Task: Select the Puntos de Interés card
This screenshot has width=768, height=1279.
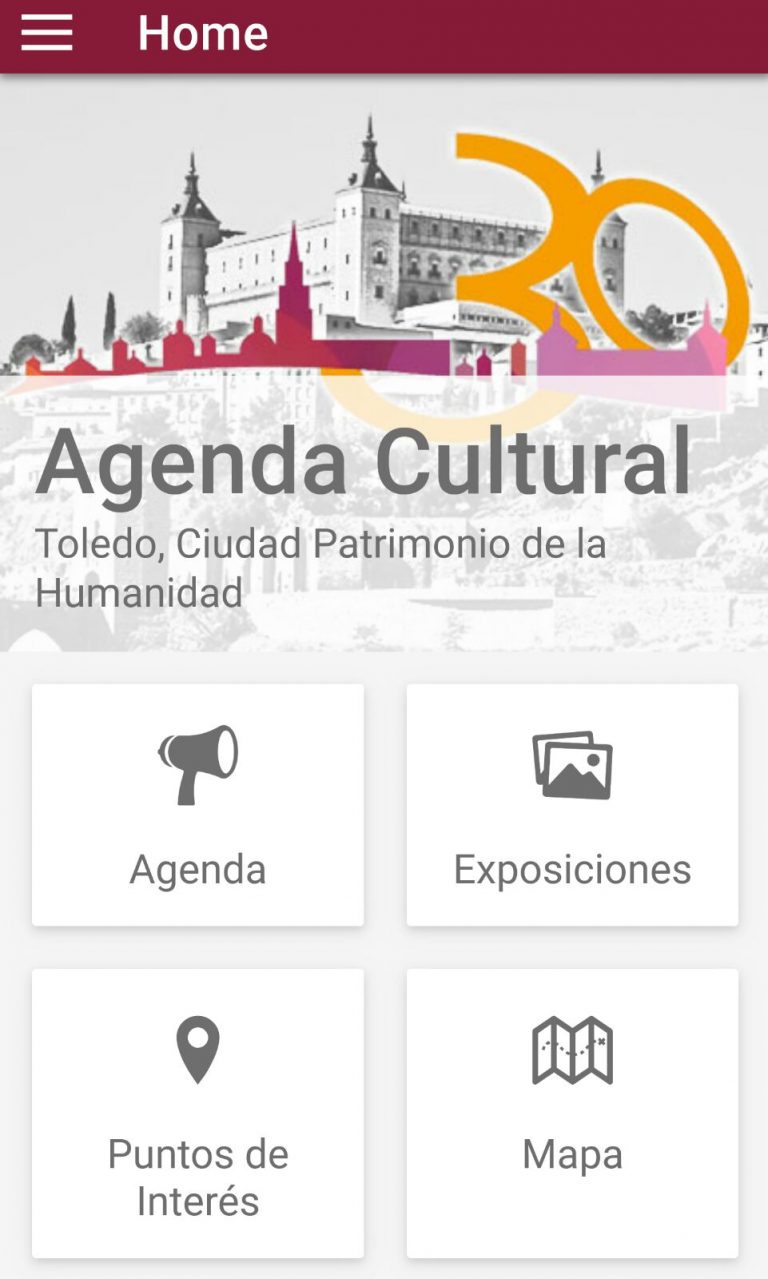Action: pos(198,1112)
